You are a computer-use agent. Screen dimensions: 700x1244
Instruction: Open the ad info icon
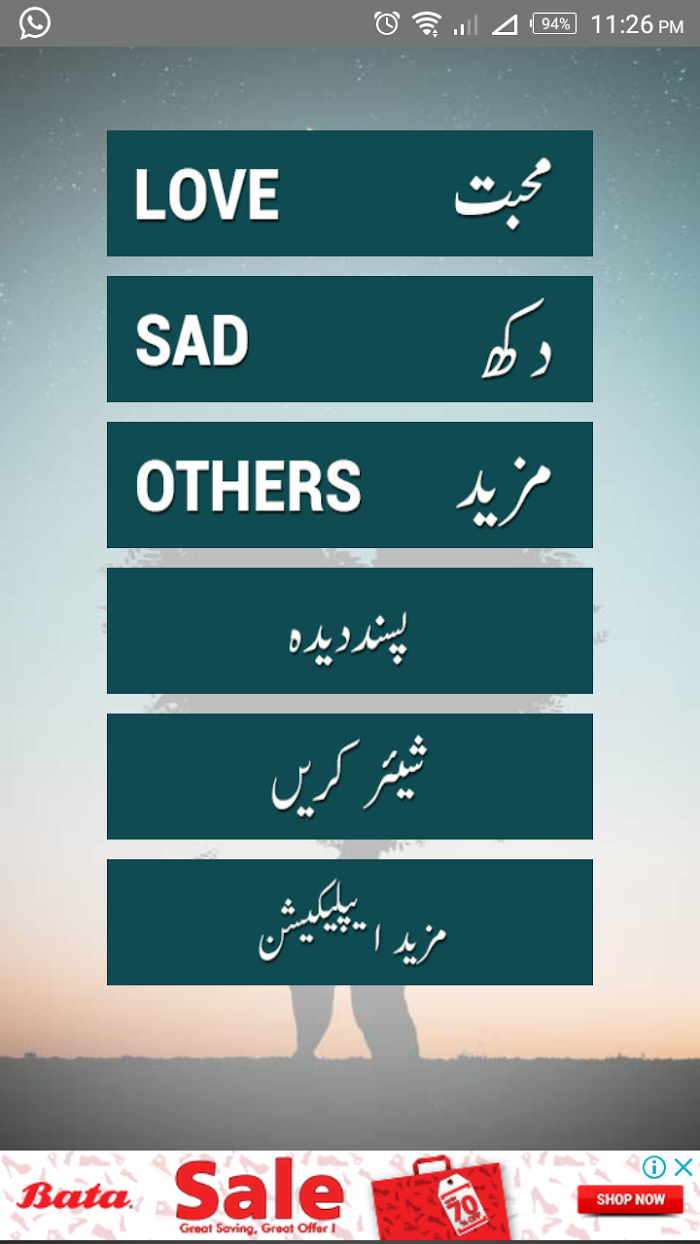coord(655,1167)
